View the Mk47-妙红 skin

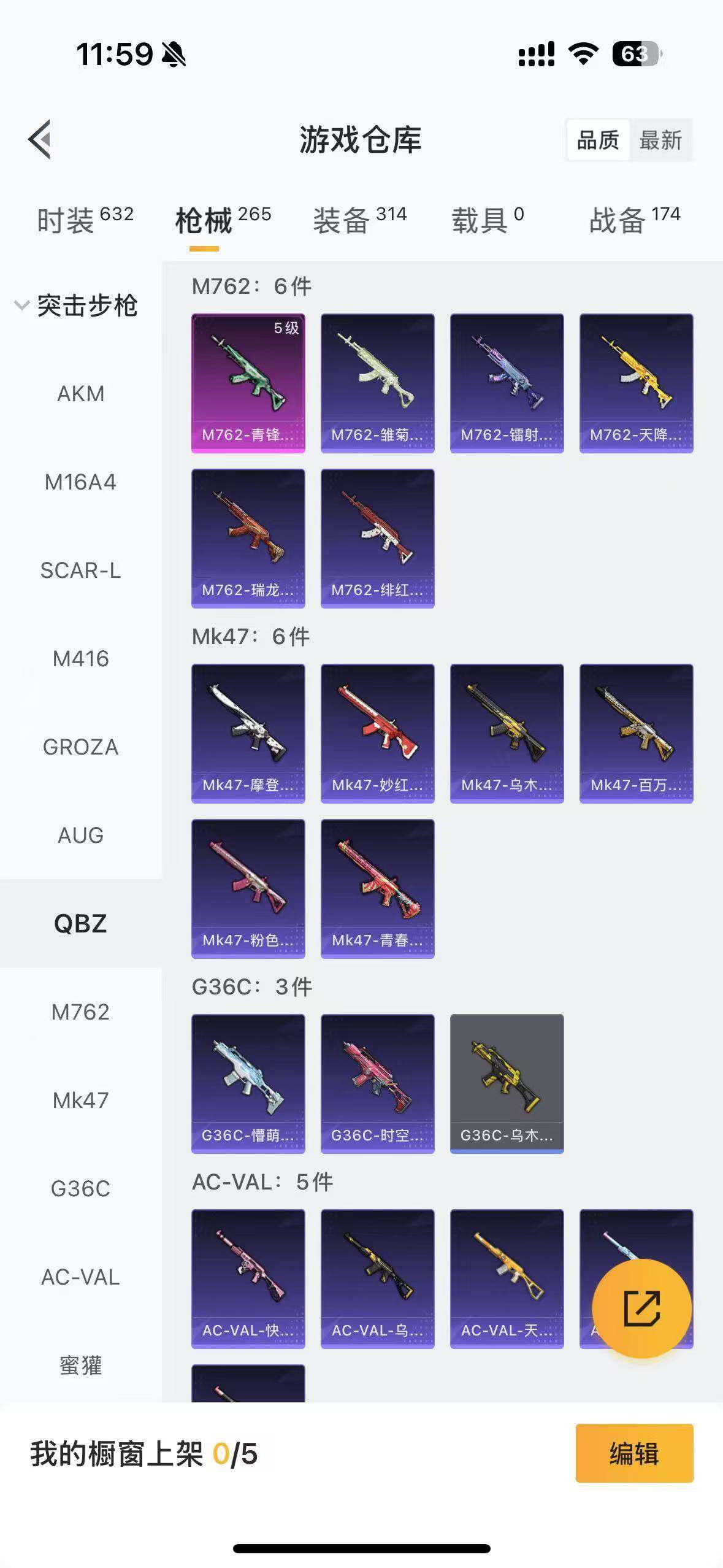tap(377, 734)
